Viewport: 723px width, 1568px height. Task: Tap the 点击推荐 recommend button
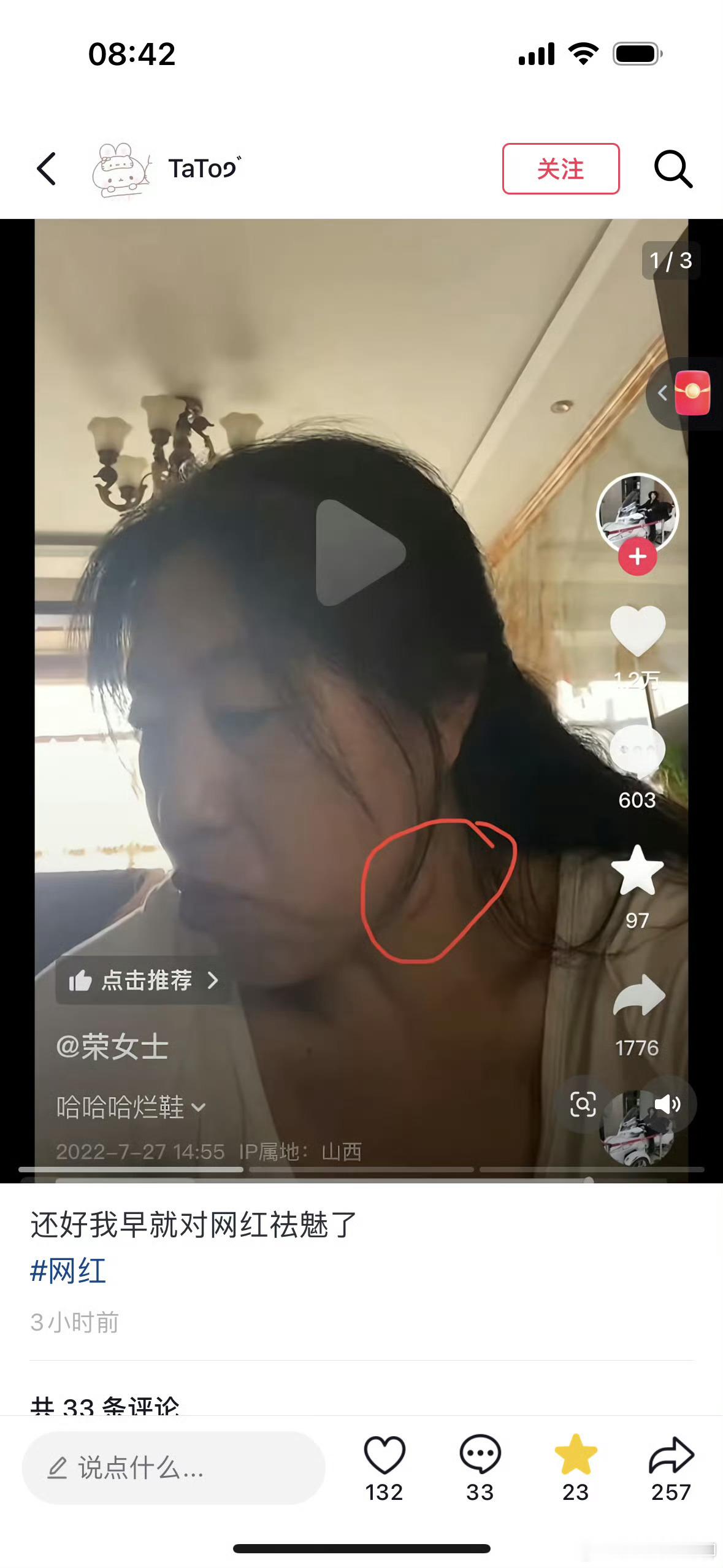tap(144, 980)
